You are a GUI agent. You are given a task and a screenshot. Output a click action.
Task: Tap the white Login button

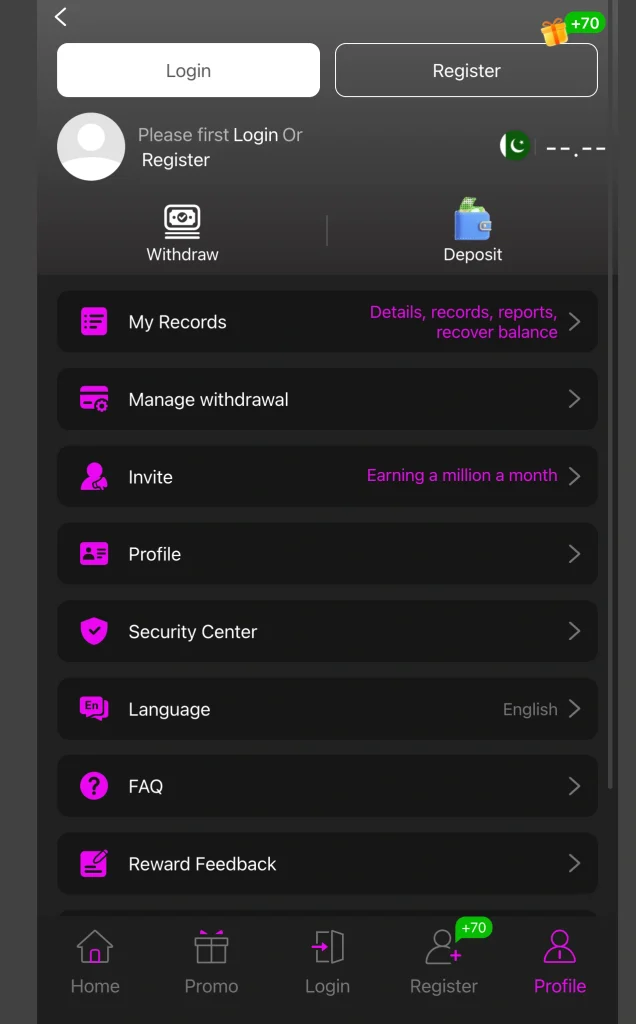(188, 70)
